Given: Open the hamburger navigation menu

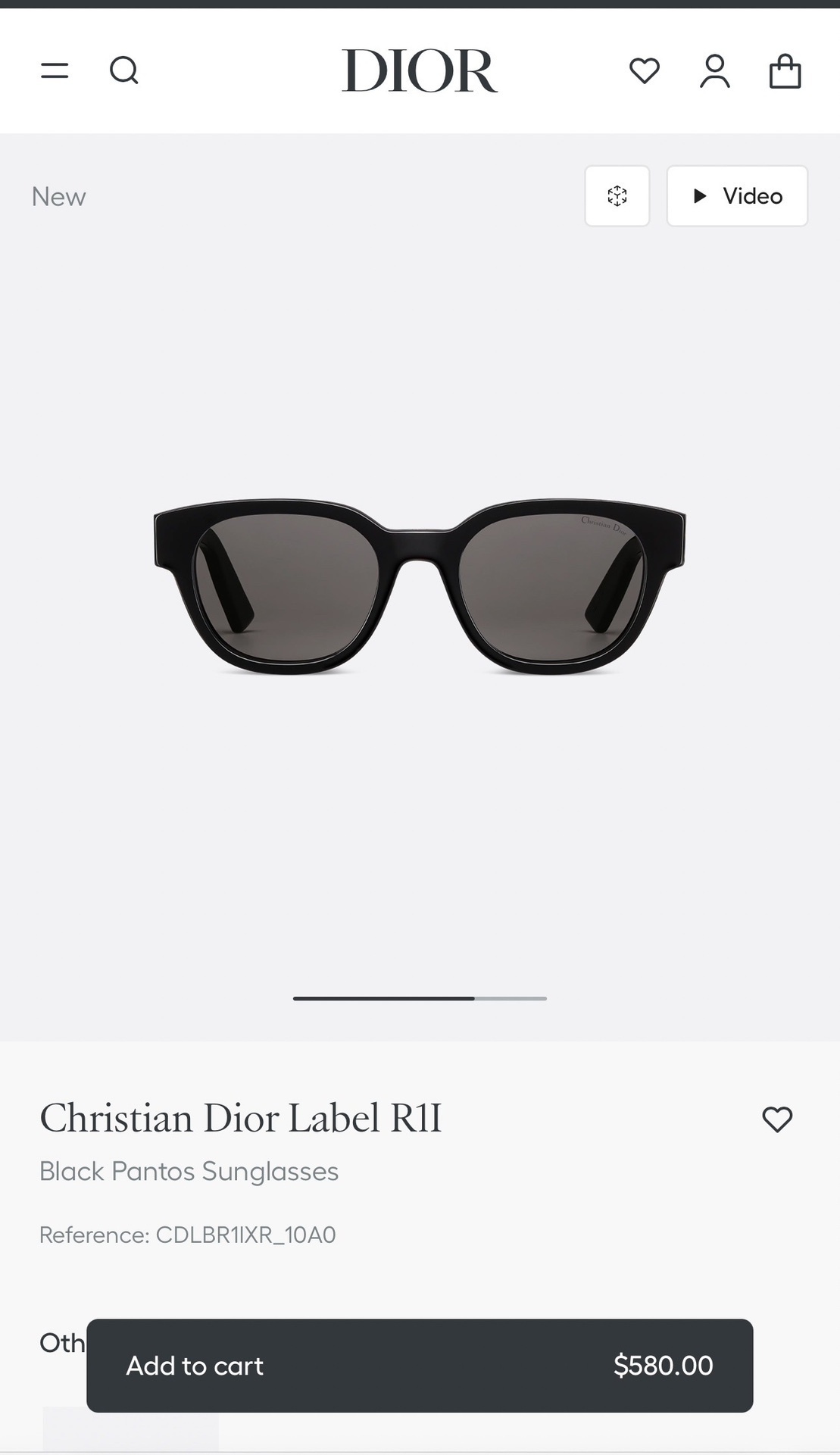Looking at the screenshot, I should point(54,70).
